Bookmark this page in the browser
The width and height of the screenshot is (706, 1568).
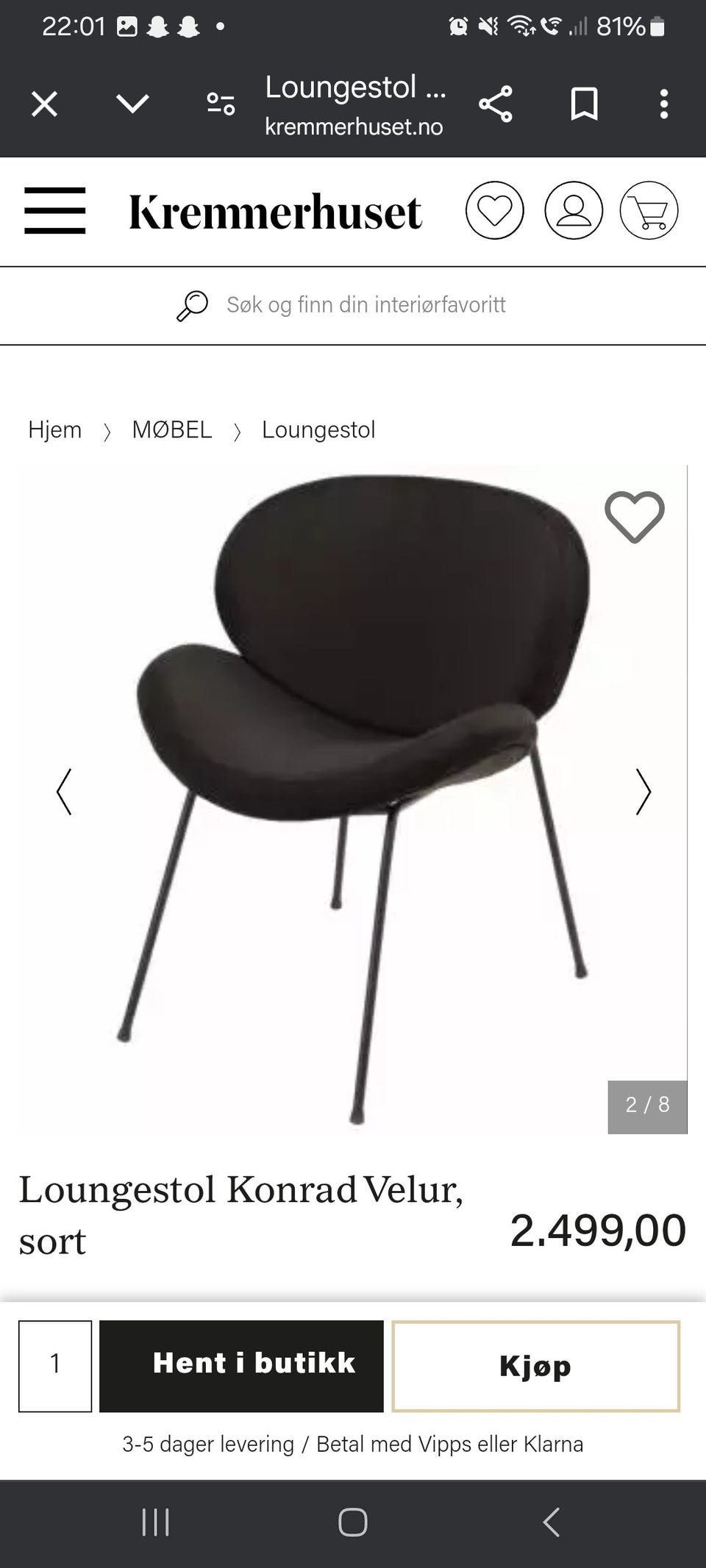point(584,104)
